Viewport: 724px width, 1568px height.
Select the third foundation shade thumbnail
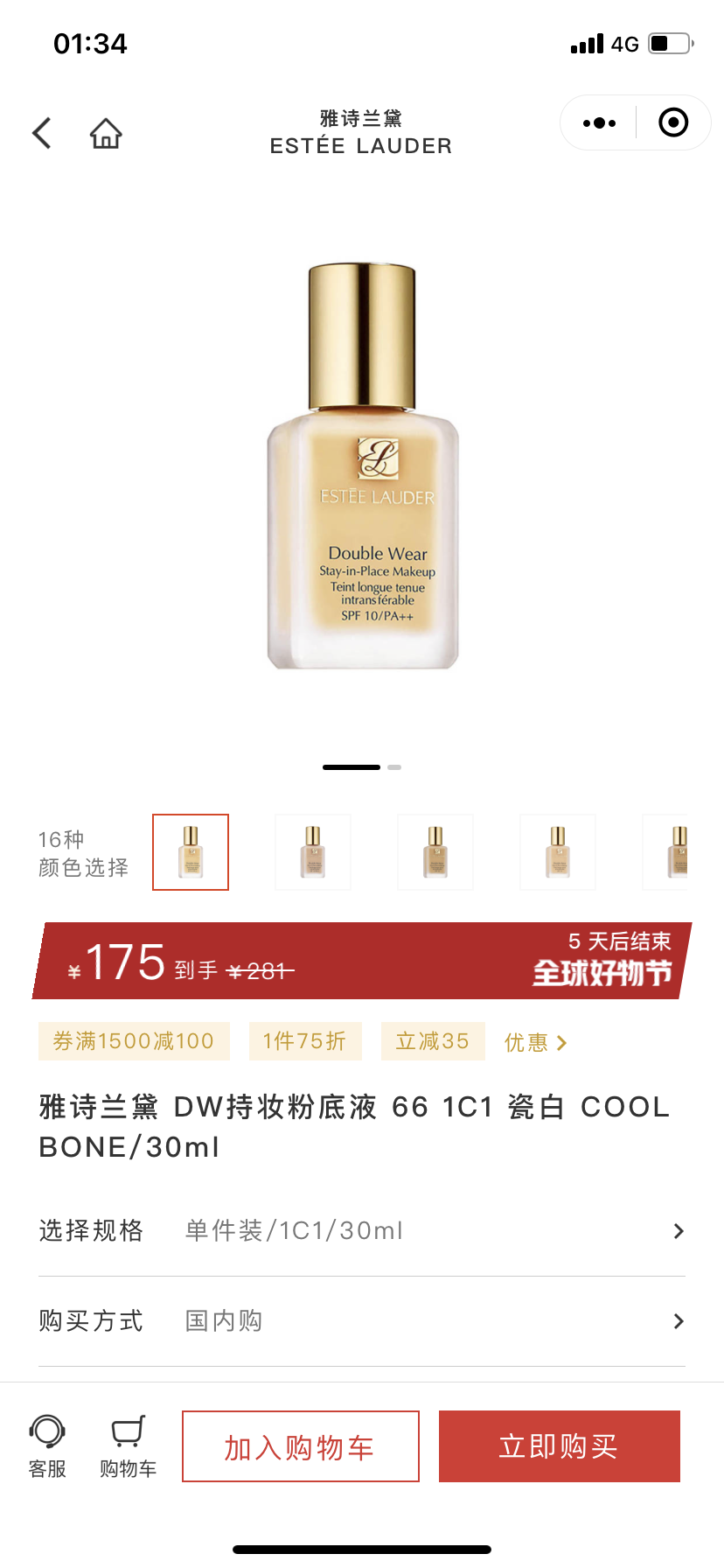pos(435,852)
